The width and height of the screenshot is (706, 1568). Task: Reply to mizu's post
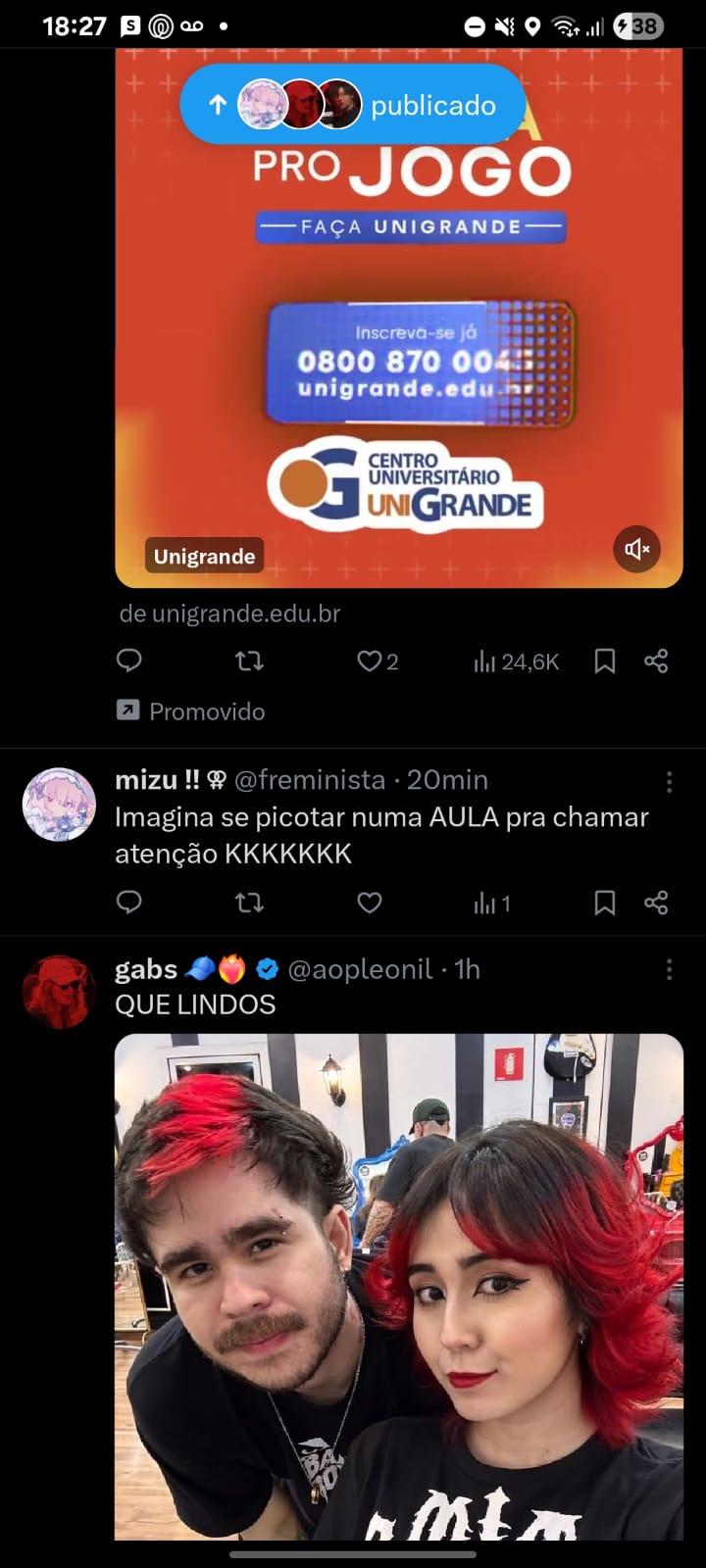pyautogui.click(x=129, y=903)
